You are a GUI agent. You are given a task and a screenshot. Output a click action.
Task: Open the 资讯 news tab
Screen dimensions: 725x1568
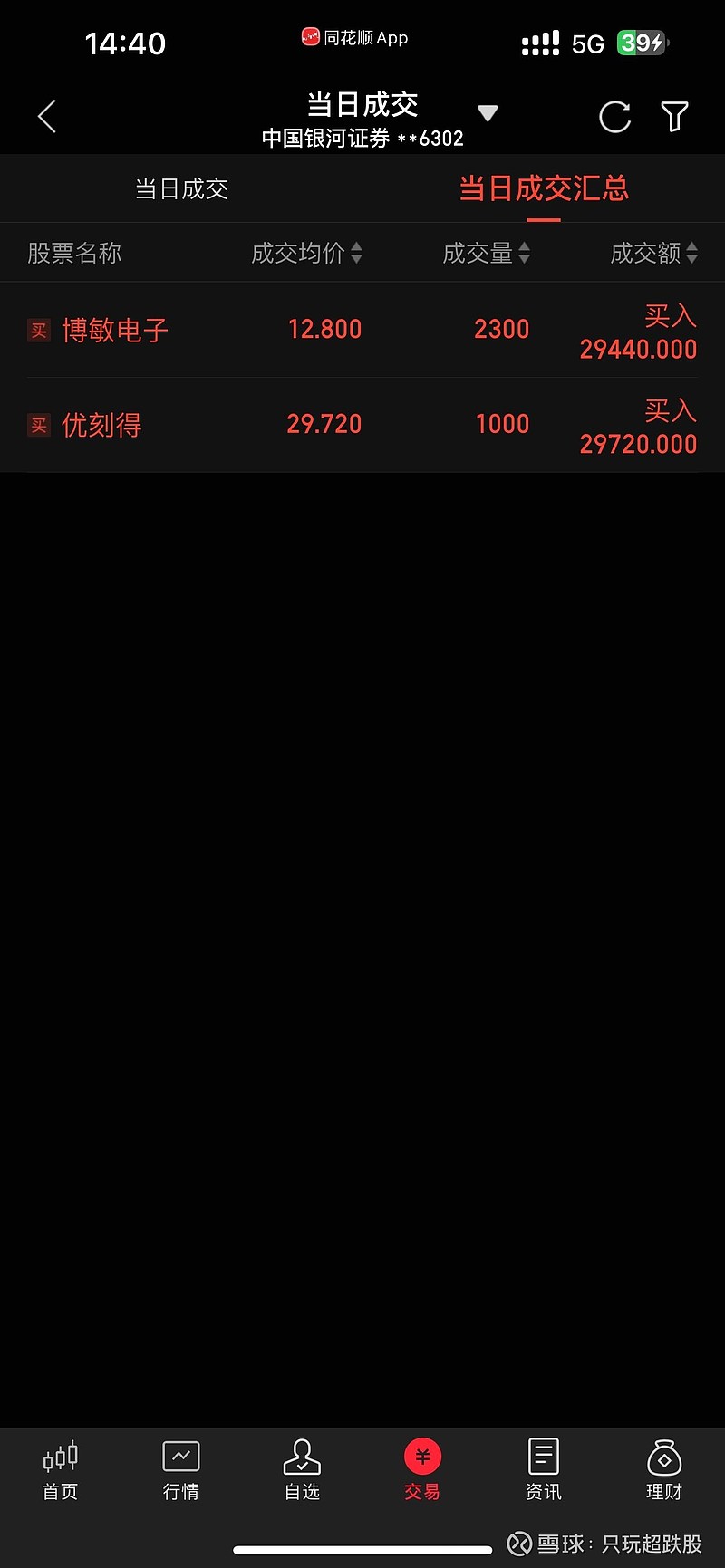(x=544, y=1470)
